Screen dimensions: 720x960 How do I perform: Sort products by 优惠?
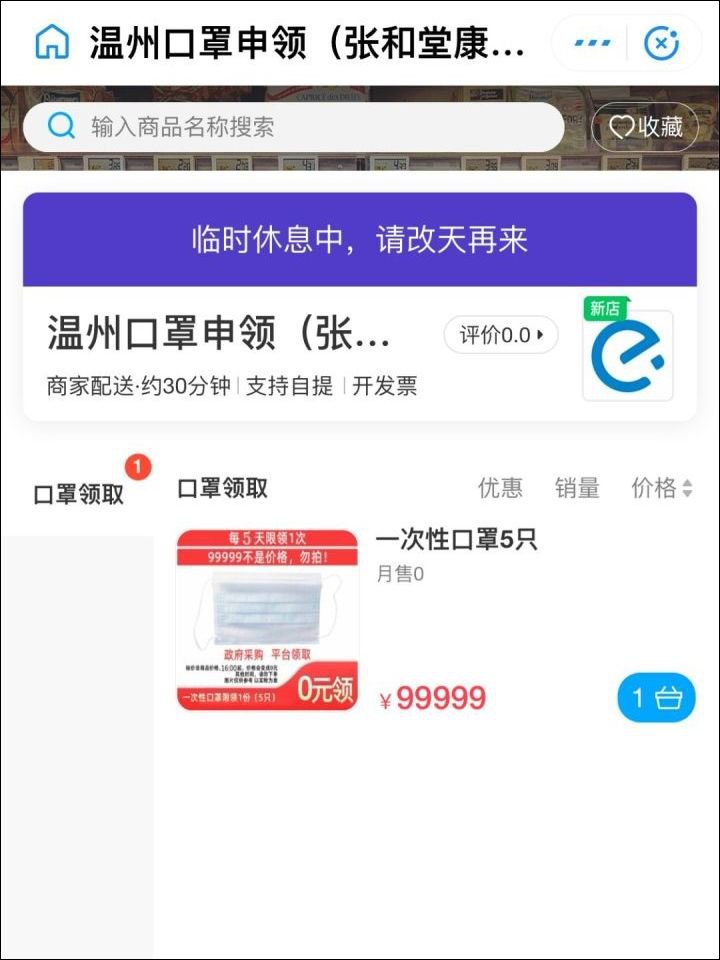pos(500,488)
